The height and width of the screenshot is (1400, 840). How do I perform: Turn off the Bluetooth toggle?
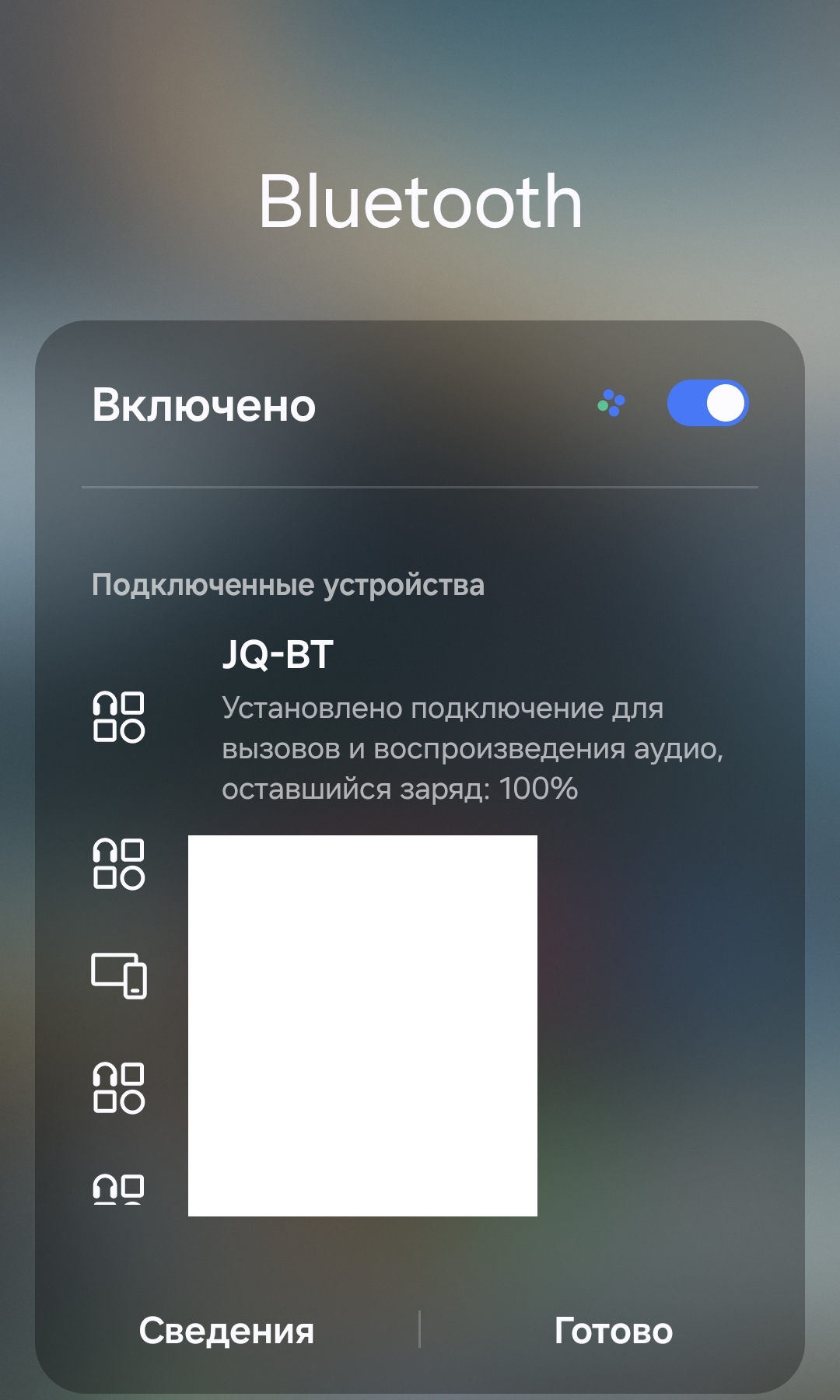coord(707,403)
